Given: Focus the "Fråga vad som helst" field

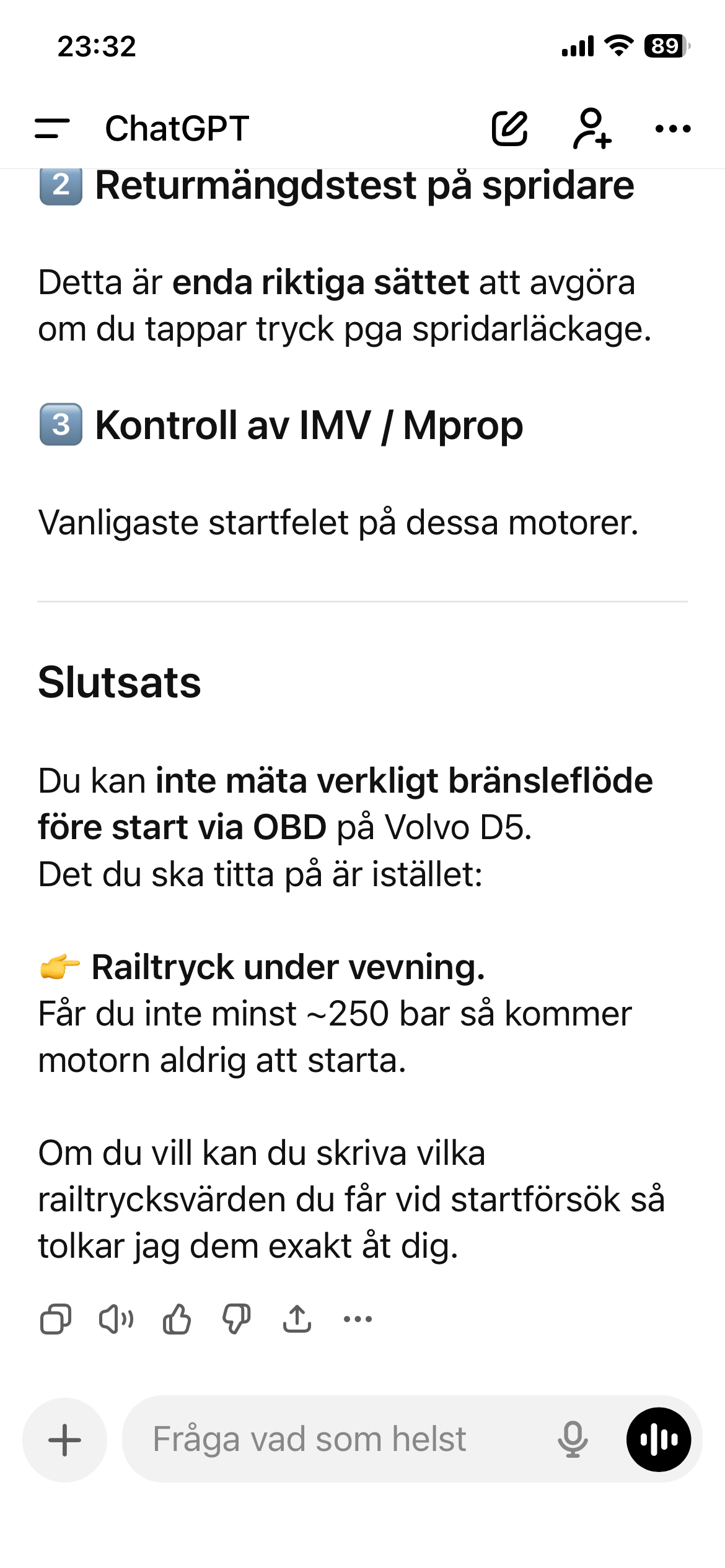Looking at the screenshot, I should coord(335,1439).
